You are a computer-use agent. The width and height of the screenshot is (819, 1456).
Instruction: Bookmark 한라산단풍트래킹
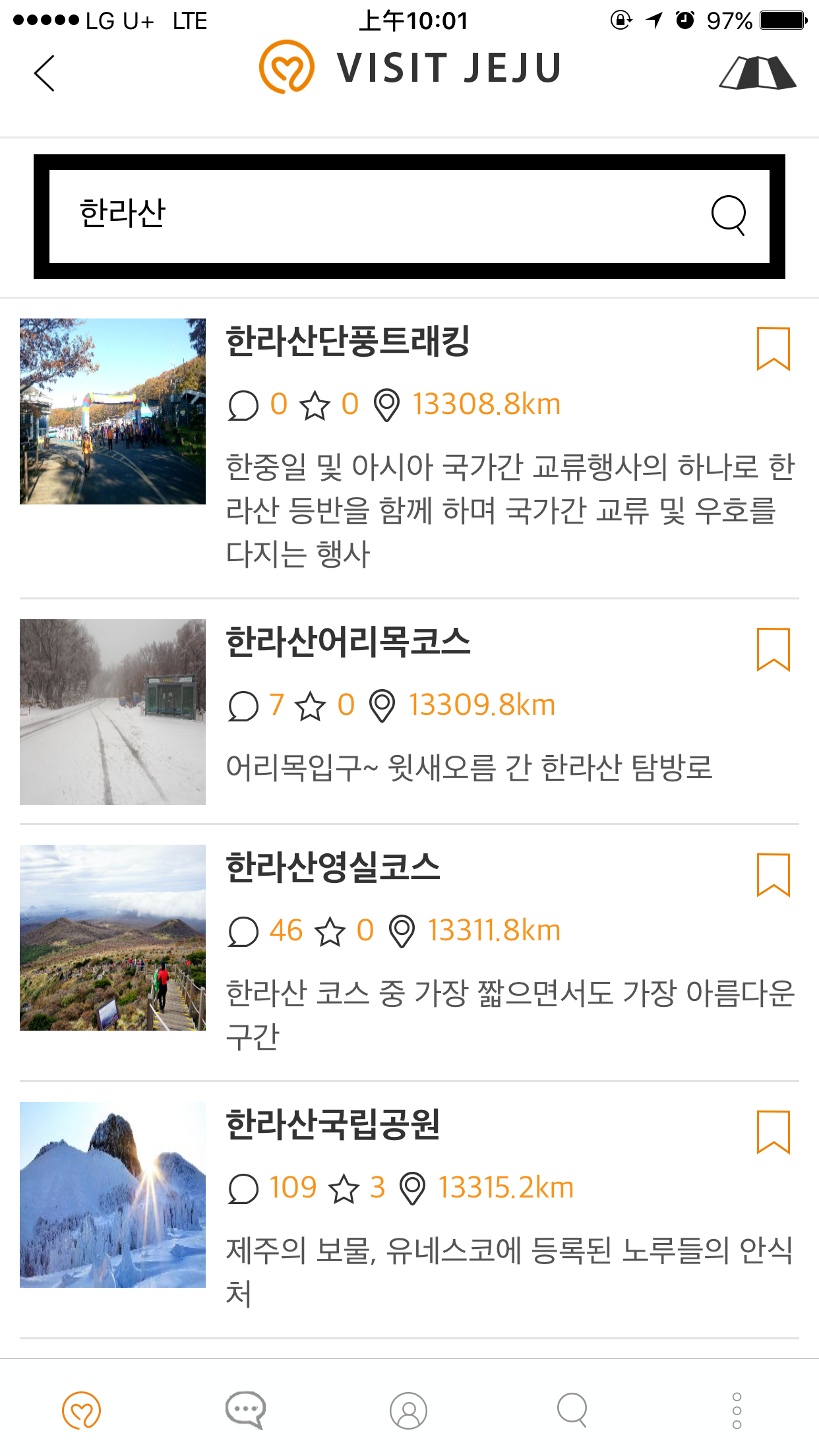pos(773,348)
